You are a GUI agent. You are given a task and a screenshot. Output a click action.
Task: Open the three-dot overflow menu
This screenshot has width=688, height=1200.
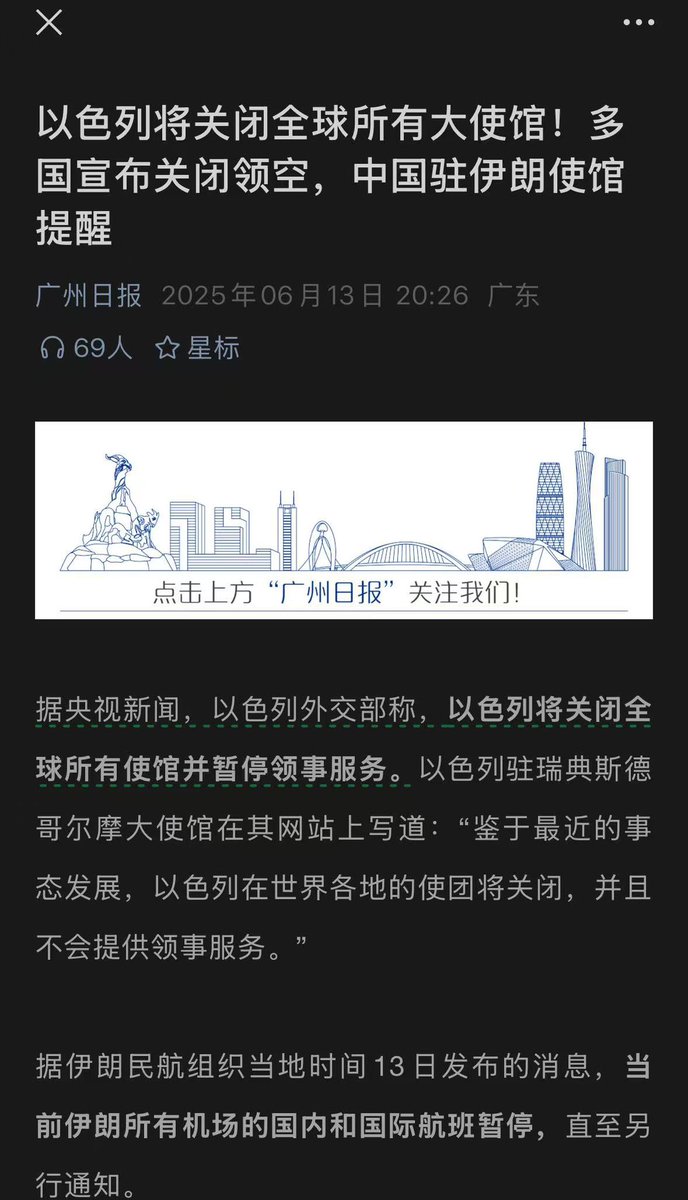(638, 22)
